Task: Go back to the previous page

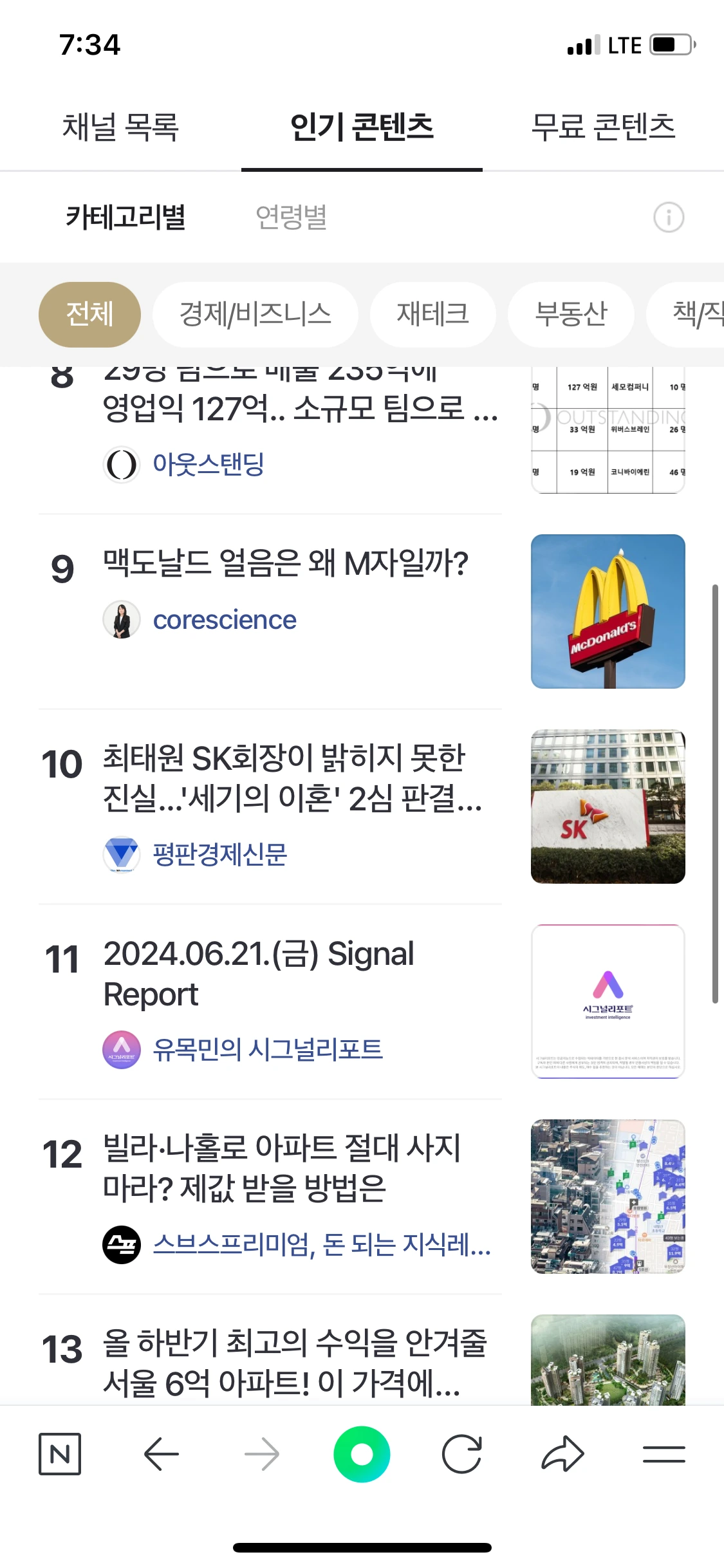Action: [x=161, y=1453]
